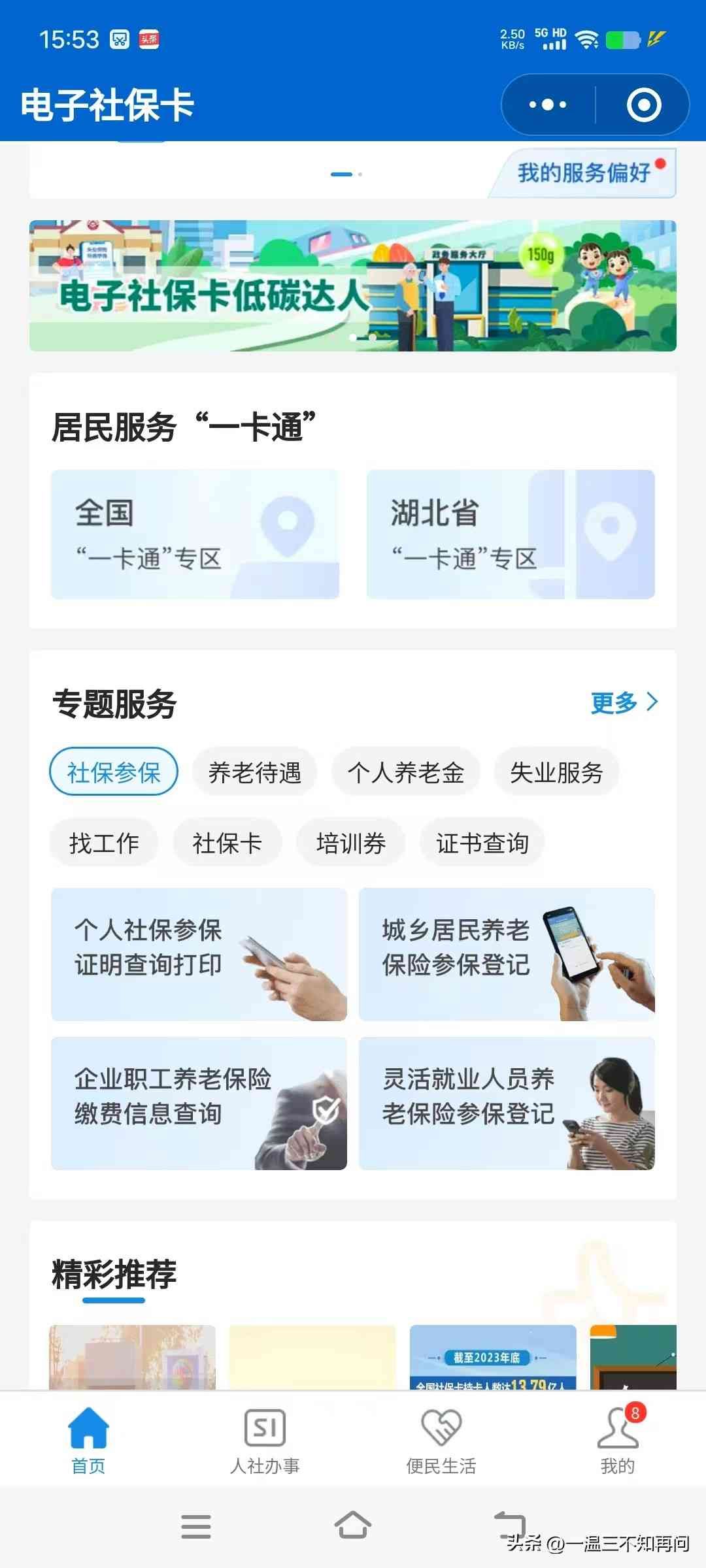This screenshot has height=1568, width=706.
Task: Open 企业职工养老保险缴费信息查询
Action: (x=199, y=1103)
